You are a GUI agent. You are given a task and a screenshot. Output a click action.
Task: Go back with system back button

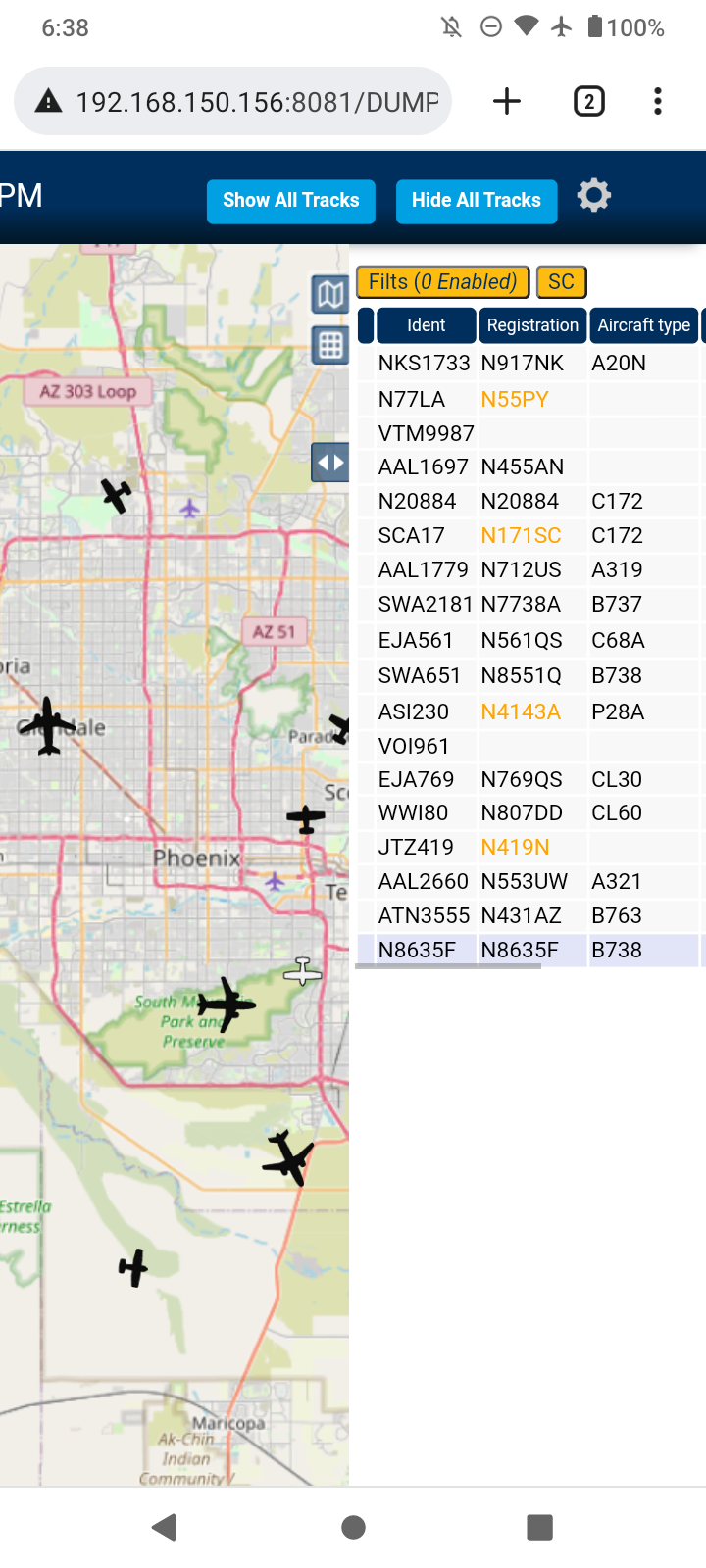tap(165, 1527)
